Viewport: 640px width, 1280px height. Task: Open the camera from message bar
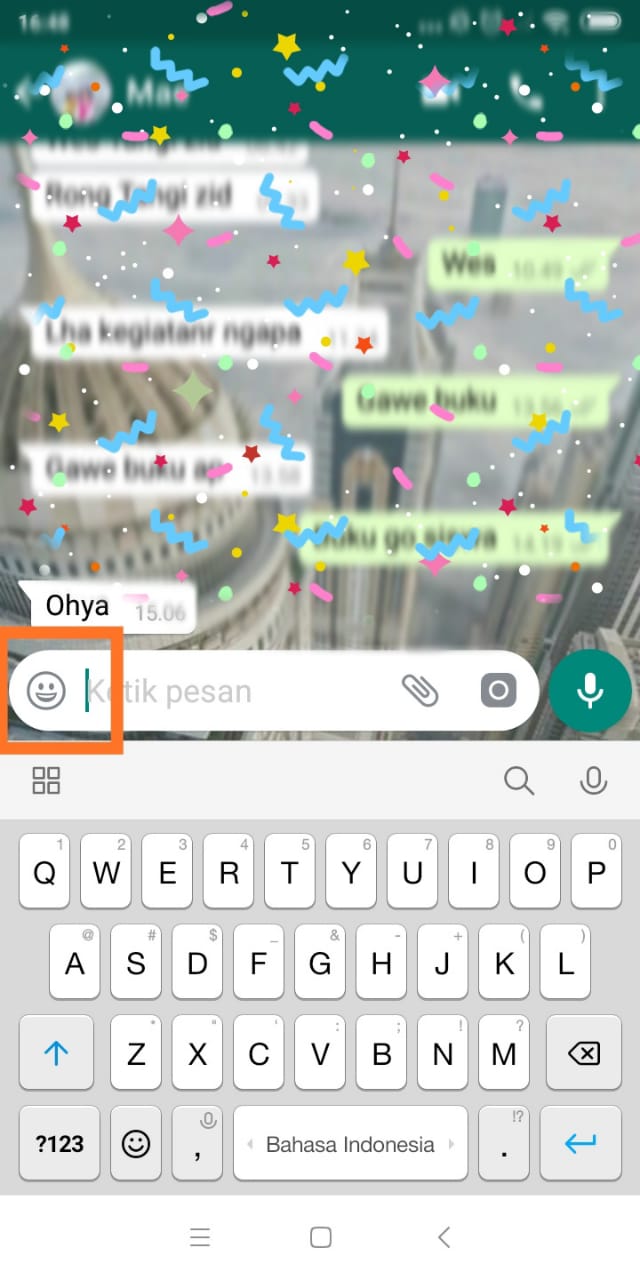tap(498, 690)
